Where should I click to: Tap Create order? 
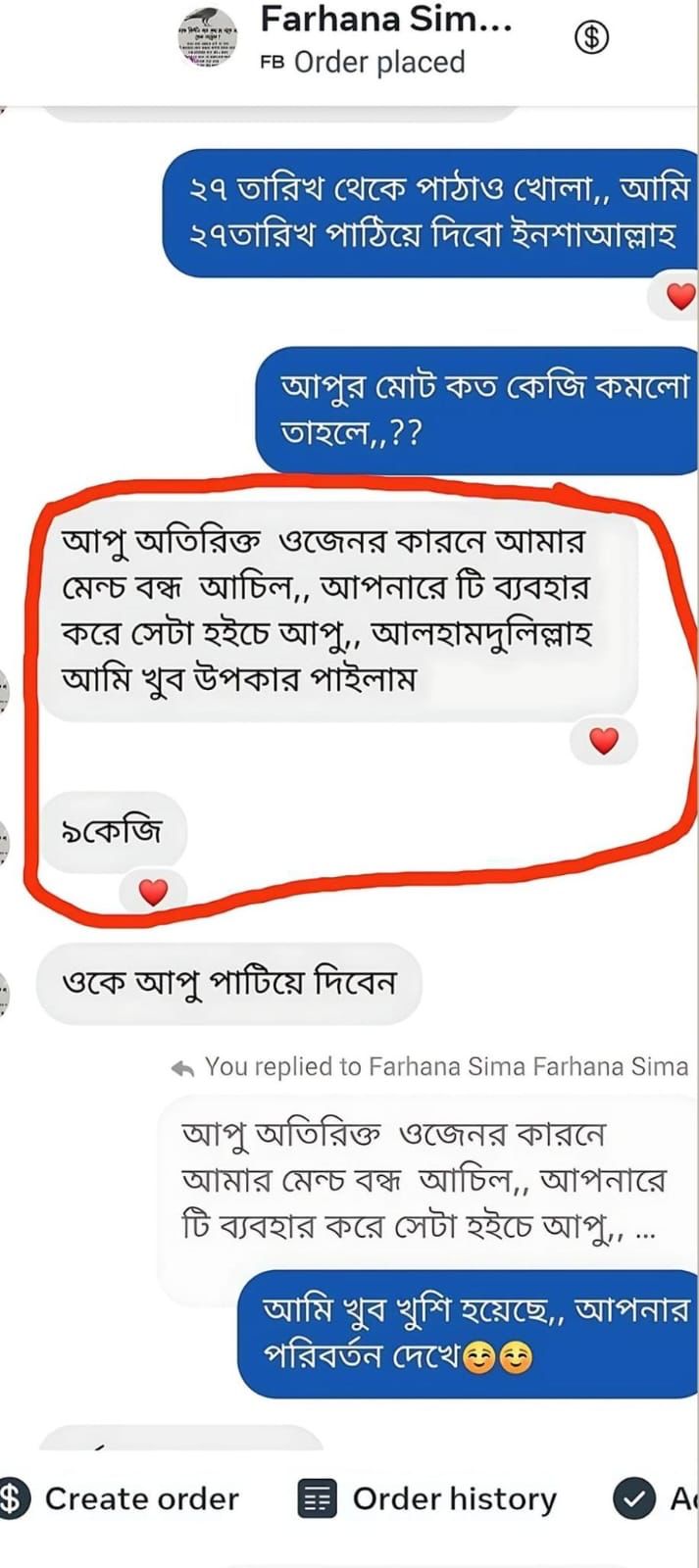tap(122, 1498)
